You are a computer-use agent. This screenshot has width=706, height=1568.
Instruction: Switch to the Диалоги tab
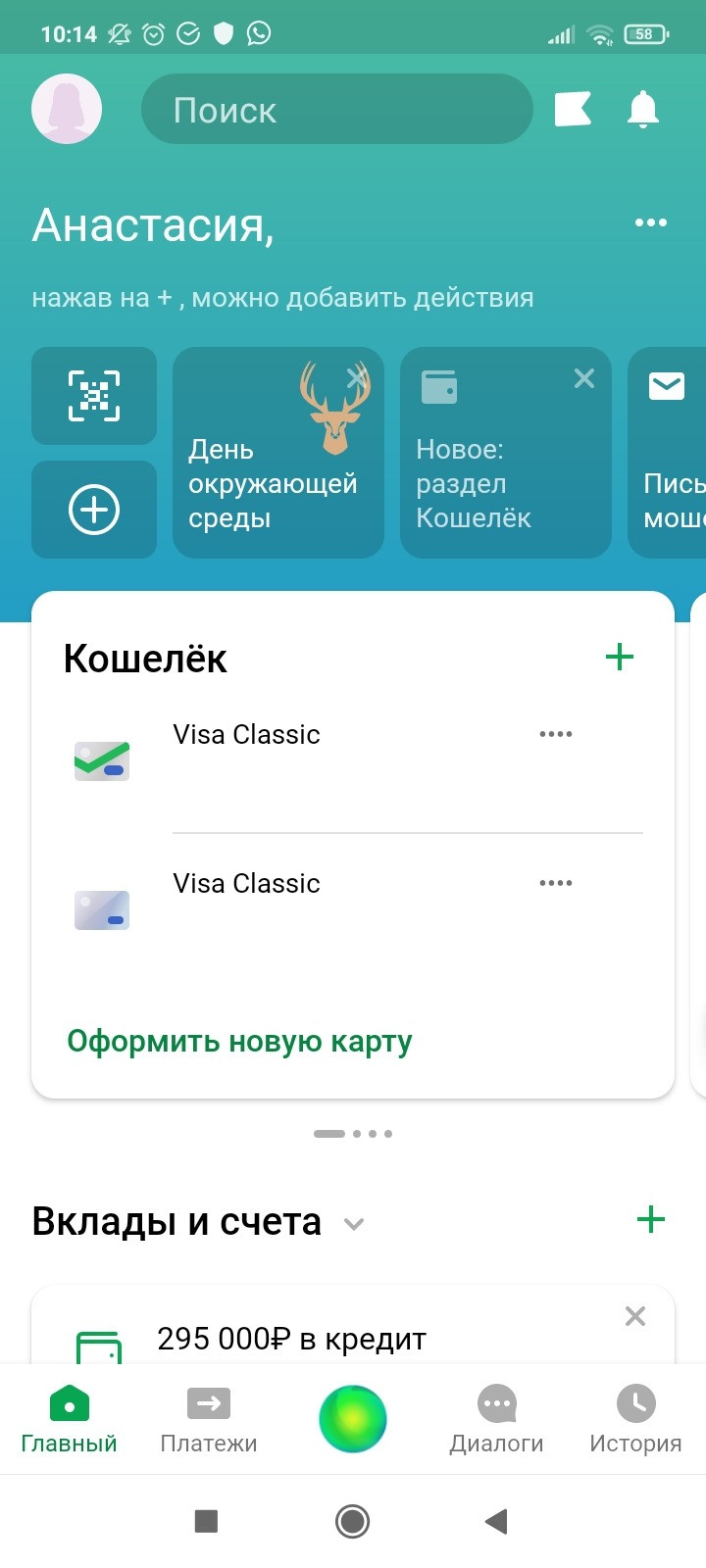click(496, 1419)
